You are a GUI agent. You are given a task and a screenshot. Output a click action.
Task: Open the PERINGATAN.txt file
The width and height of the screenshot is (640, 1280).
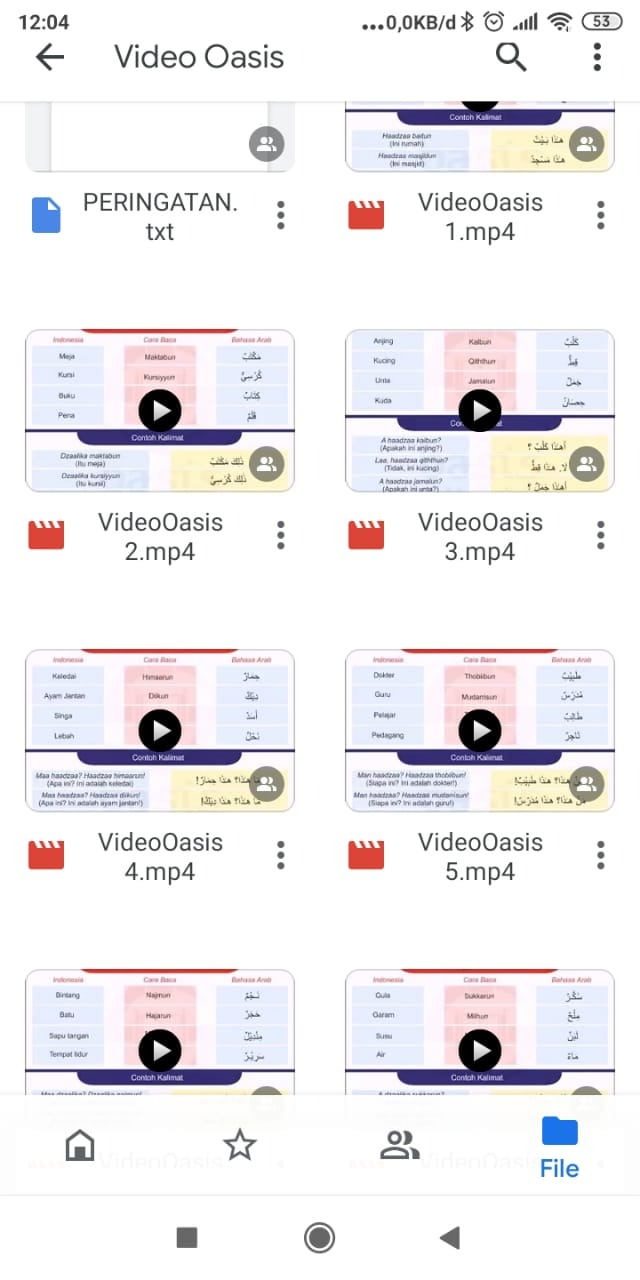point(160,216)
